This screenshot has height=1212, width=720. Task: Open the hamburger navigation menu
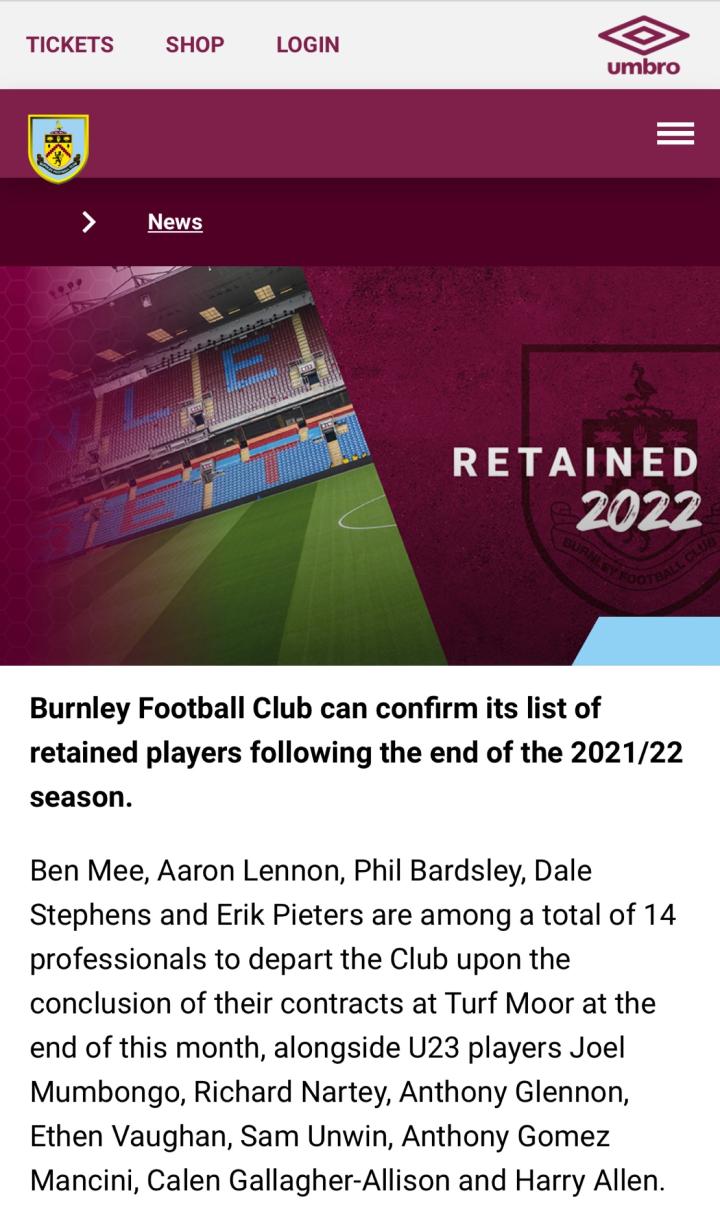(675, 134)
